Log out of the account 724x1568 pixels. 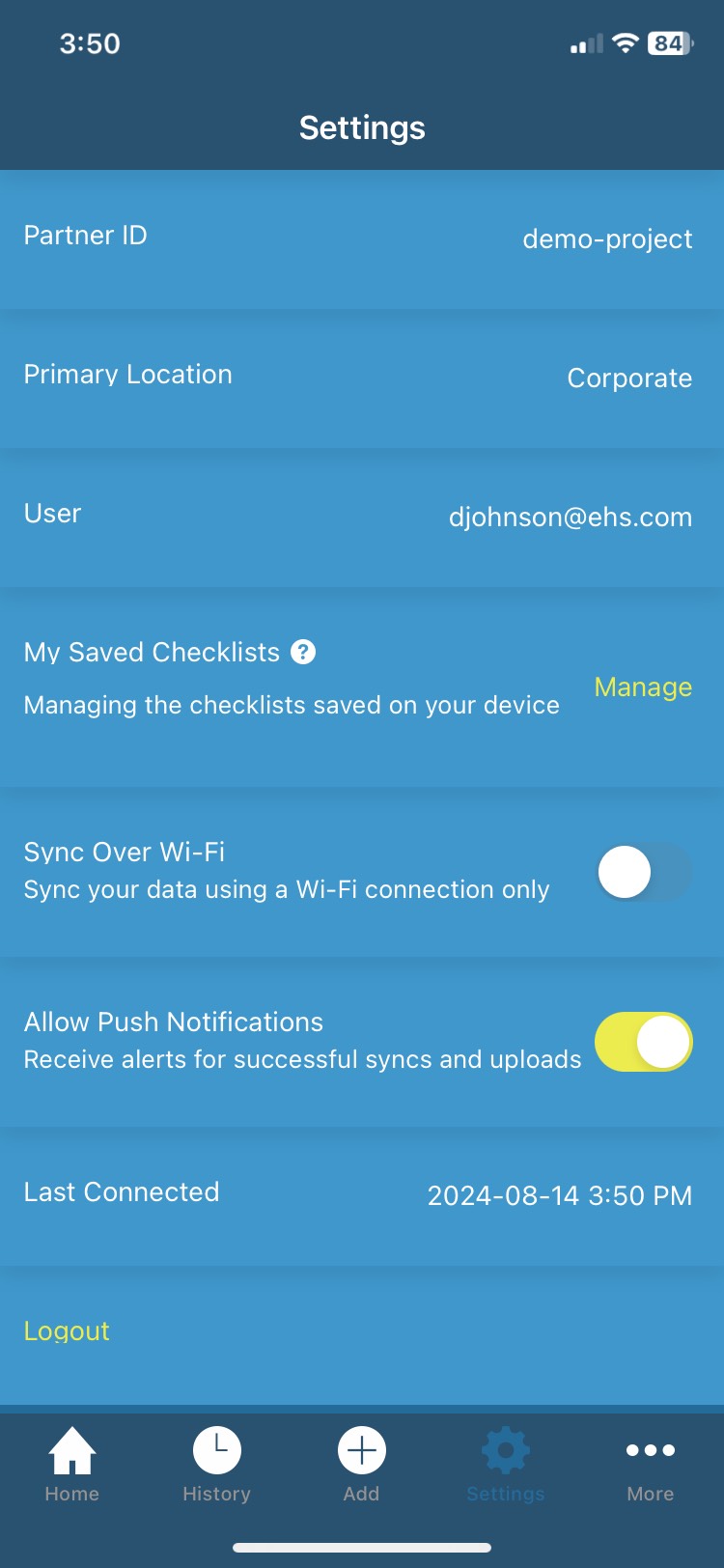67,1331
